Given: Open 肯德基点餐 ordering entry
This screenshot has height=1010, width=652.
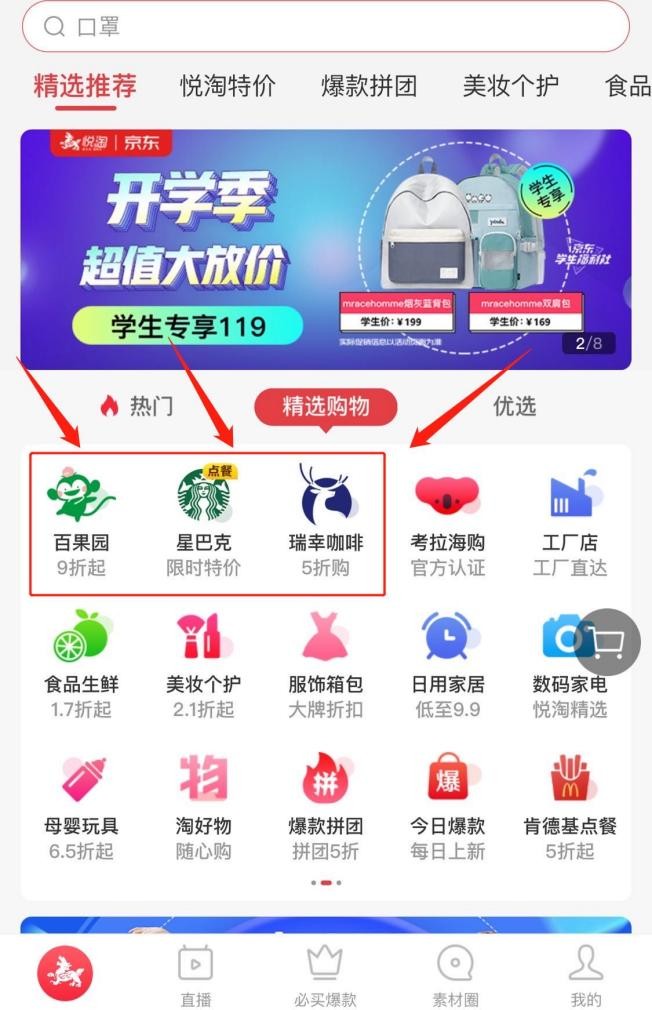Looking at the screenshot, I should point(570,805).
